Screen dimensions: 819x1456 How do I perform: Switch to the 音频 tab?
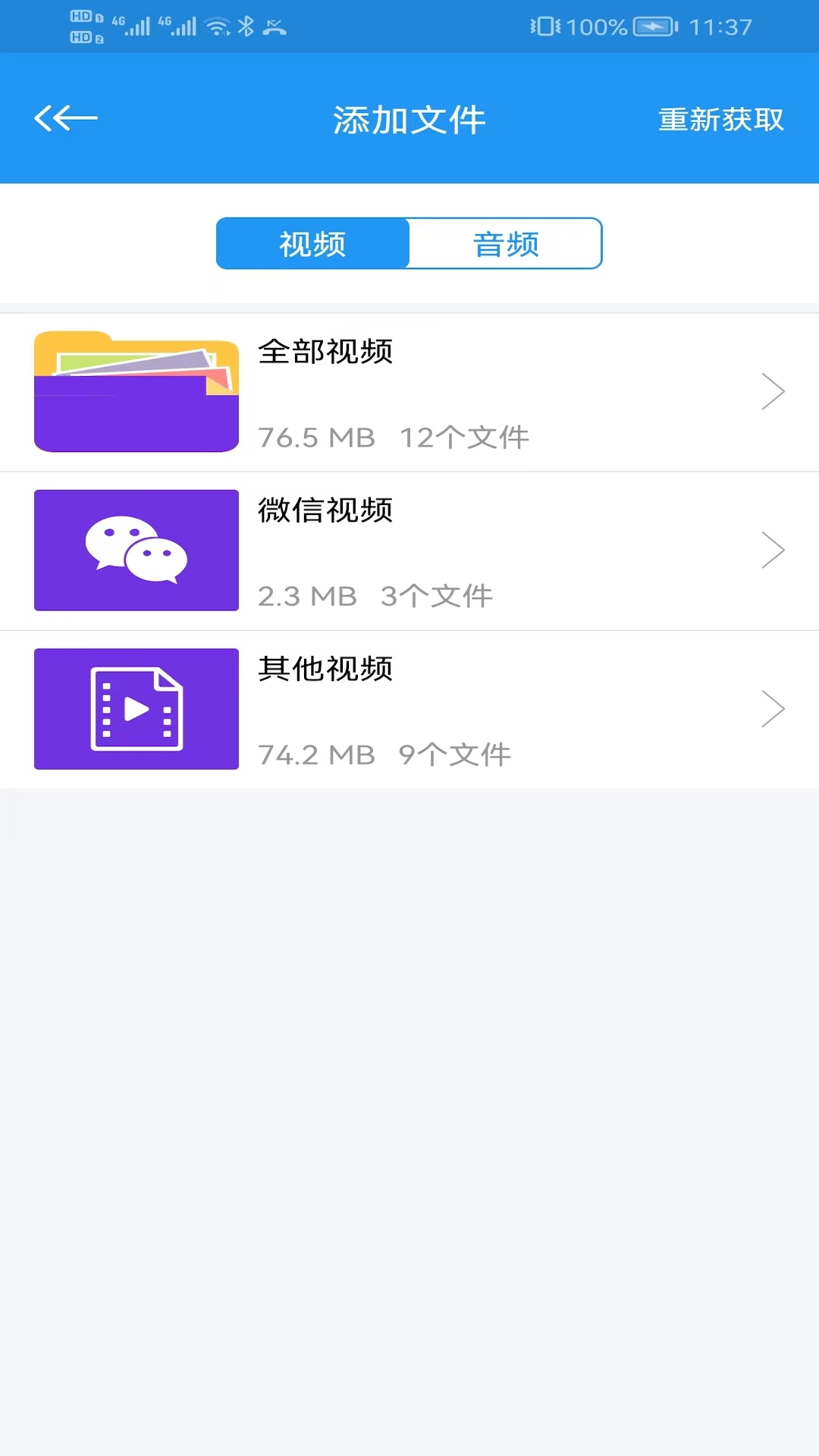click(x=505, y=243)
